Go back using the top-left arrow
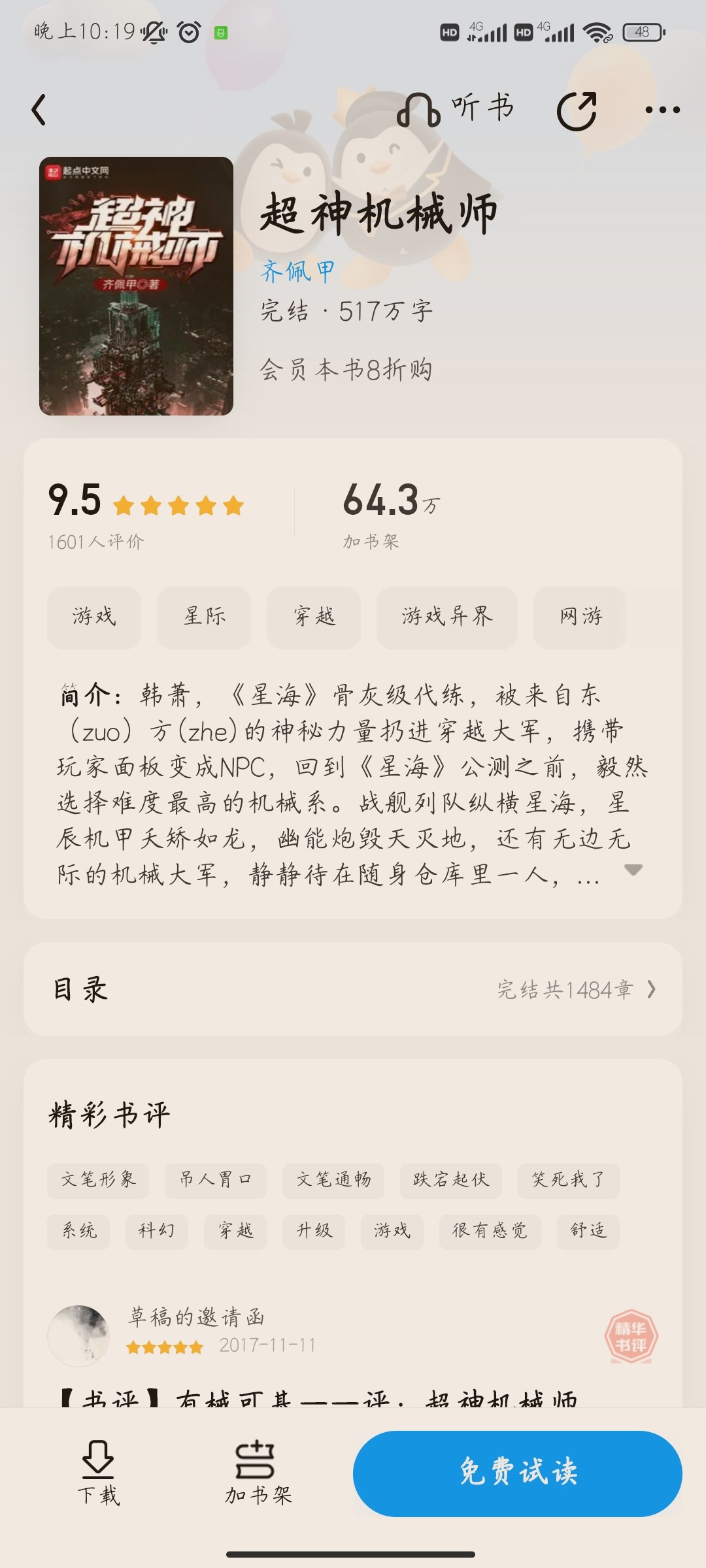This screenshot has width=706, height=1568. click(39, 110)
